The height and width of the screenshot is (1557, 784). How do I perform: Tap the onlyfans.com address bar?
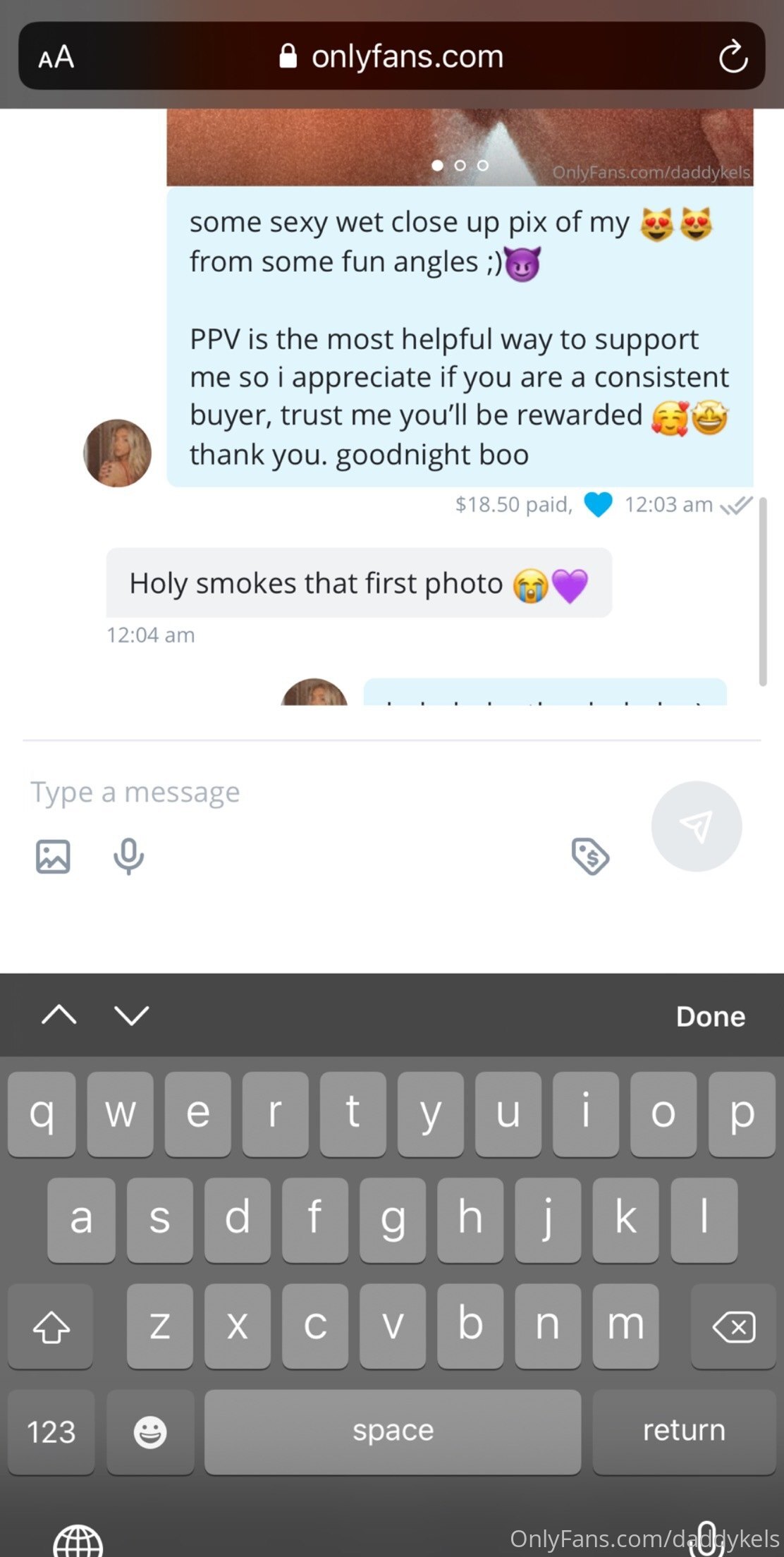(391, 56)
